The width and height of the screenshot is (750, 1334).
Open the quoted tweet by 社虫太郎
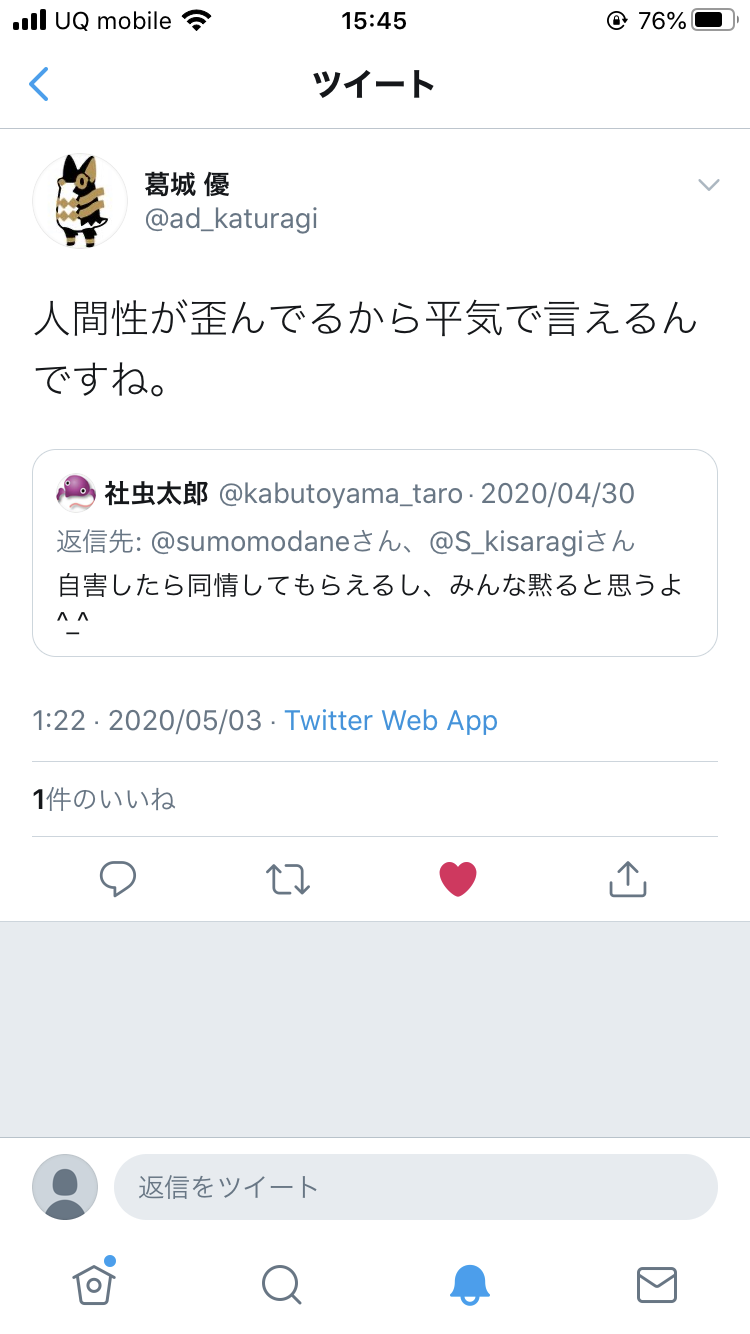375,553
